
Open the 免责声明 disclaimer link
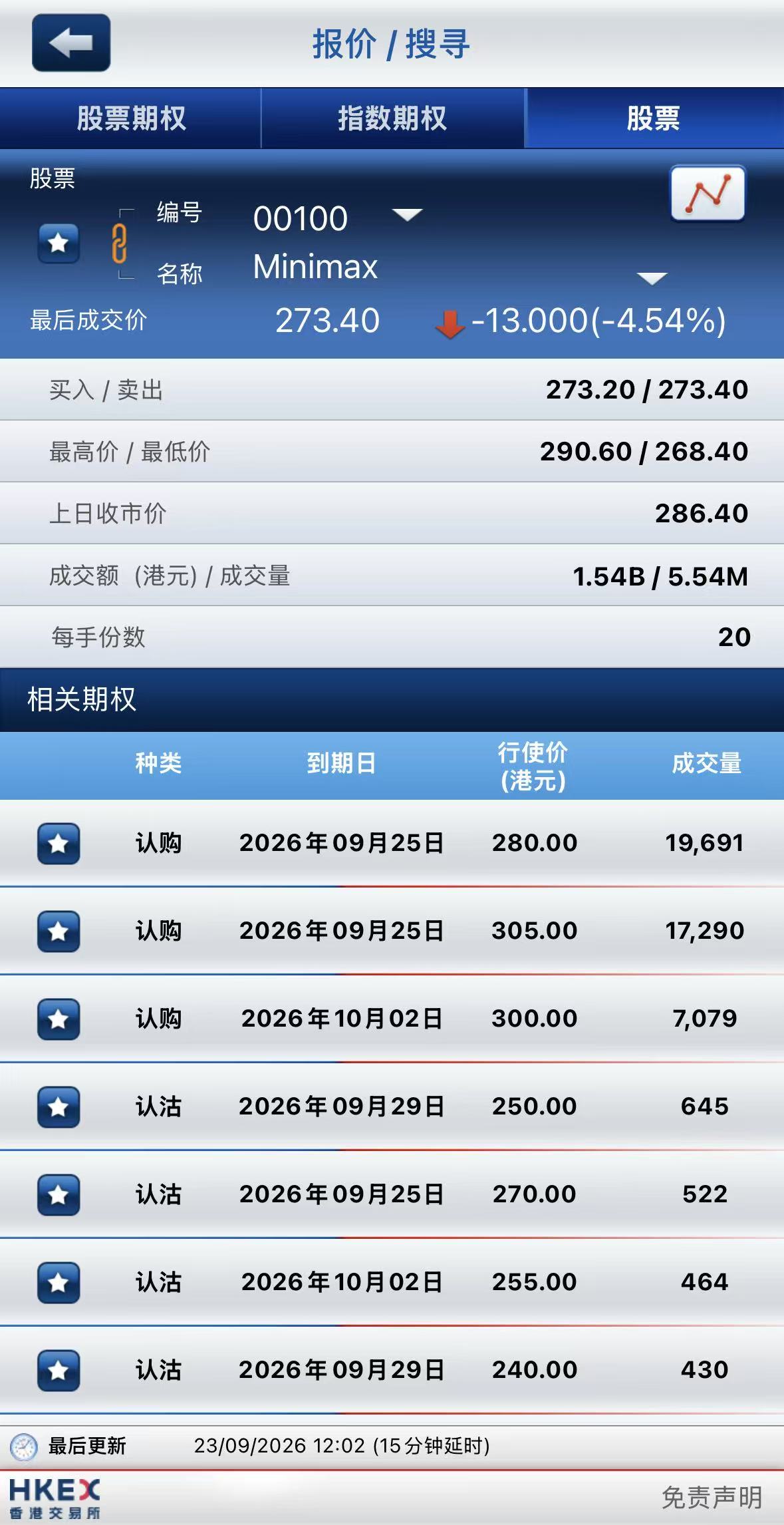[712, 1497]
